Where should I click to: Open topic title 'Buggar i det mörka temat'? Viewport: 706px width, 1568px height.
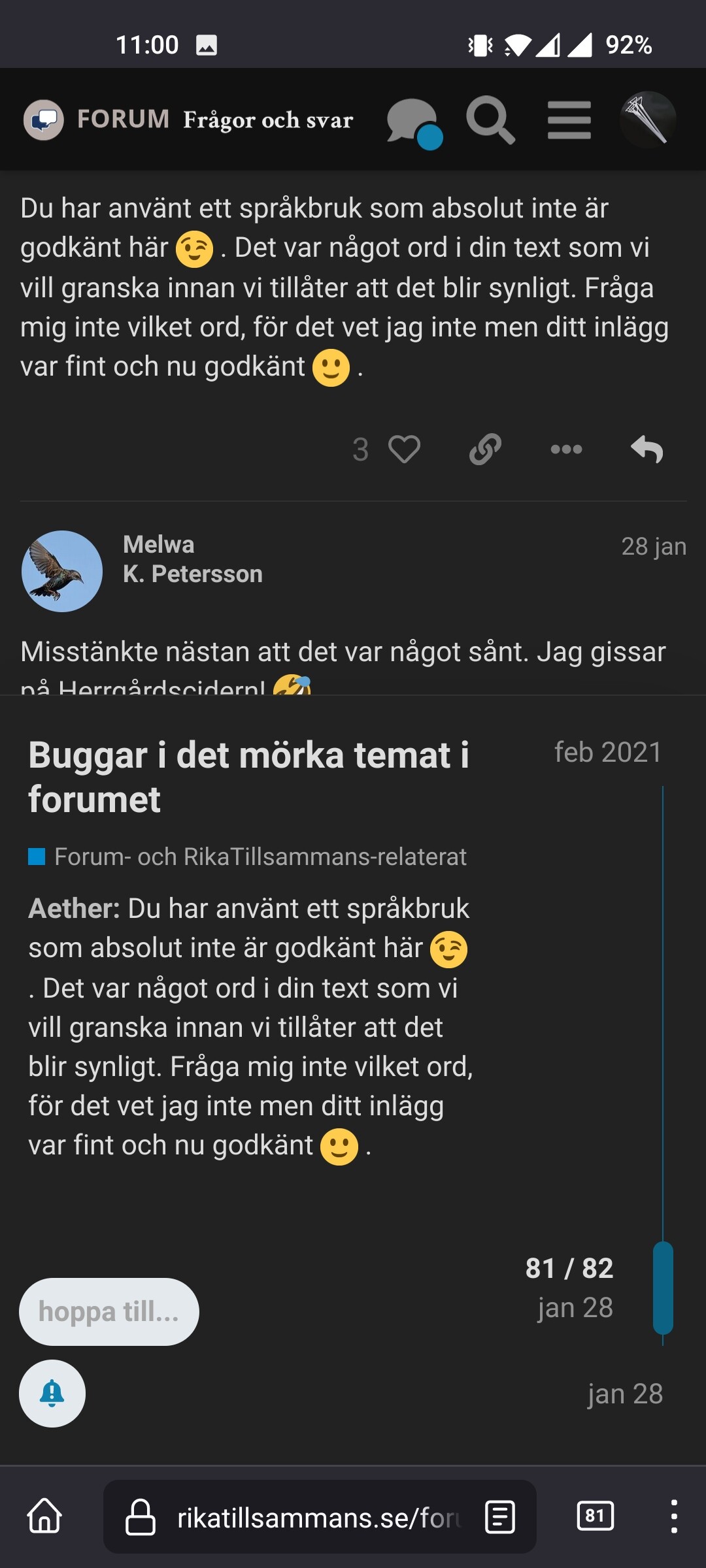248,777
